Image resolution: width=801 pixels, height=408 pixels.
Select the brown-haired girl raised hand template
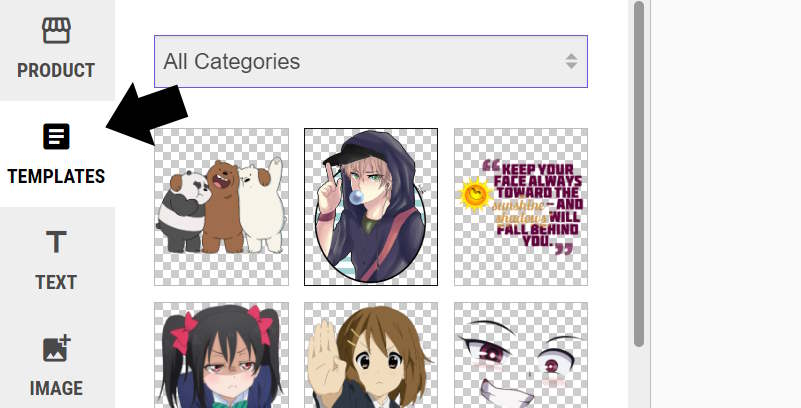coord(371,355)
